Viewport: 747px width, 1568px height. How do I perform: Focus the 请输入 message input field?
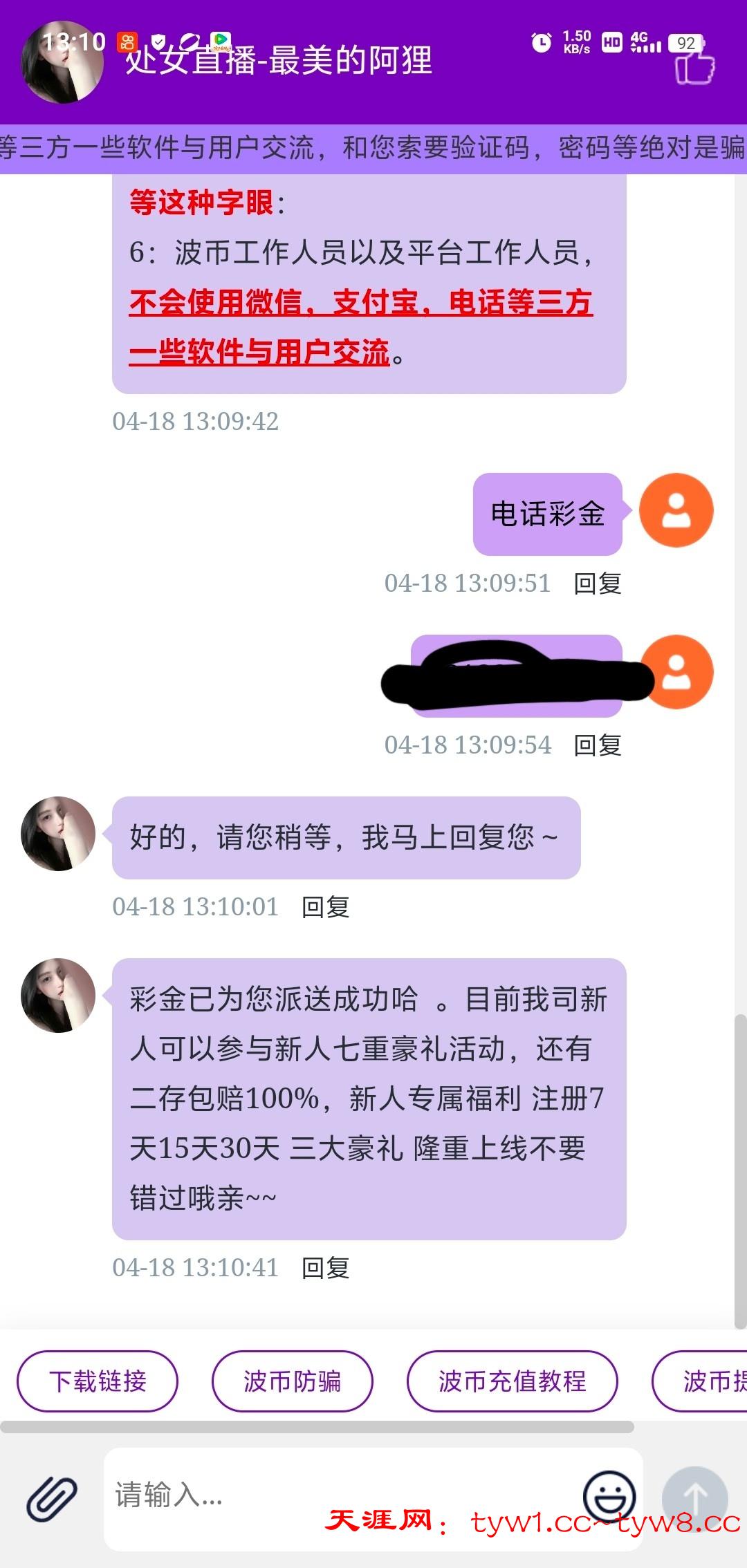pos(339,1495)
